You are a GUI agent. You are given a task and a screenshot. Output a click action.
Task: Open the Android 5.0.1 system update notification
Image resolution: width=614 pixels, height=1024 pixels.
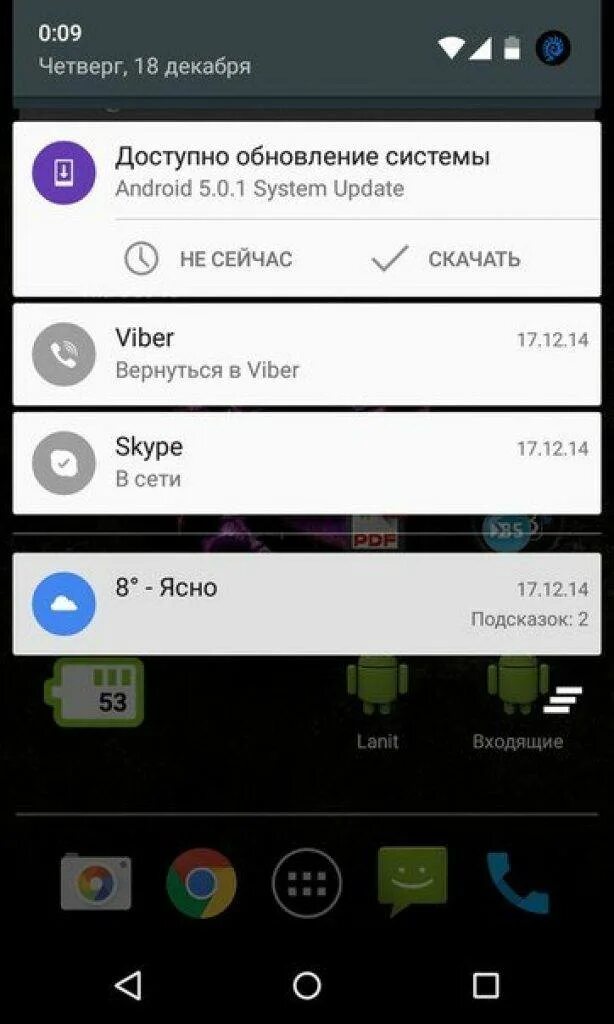(x=307, y=171)
